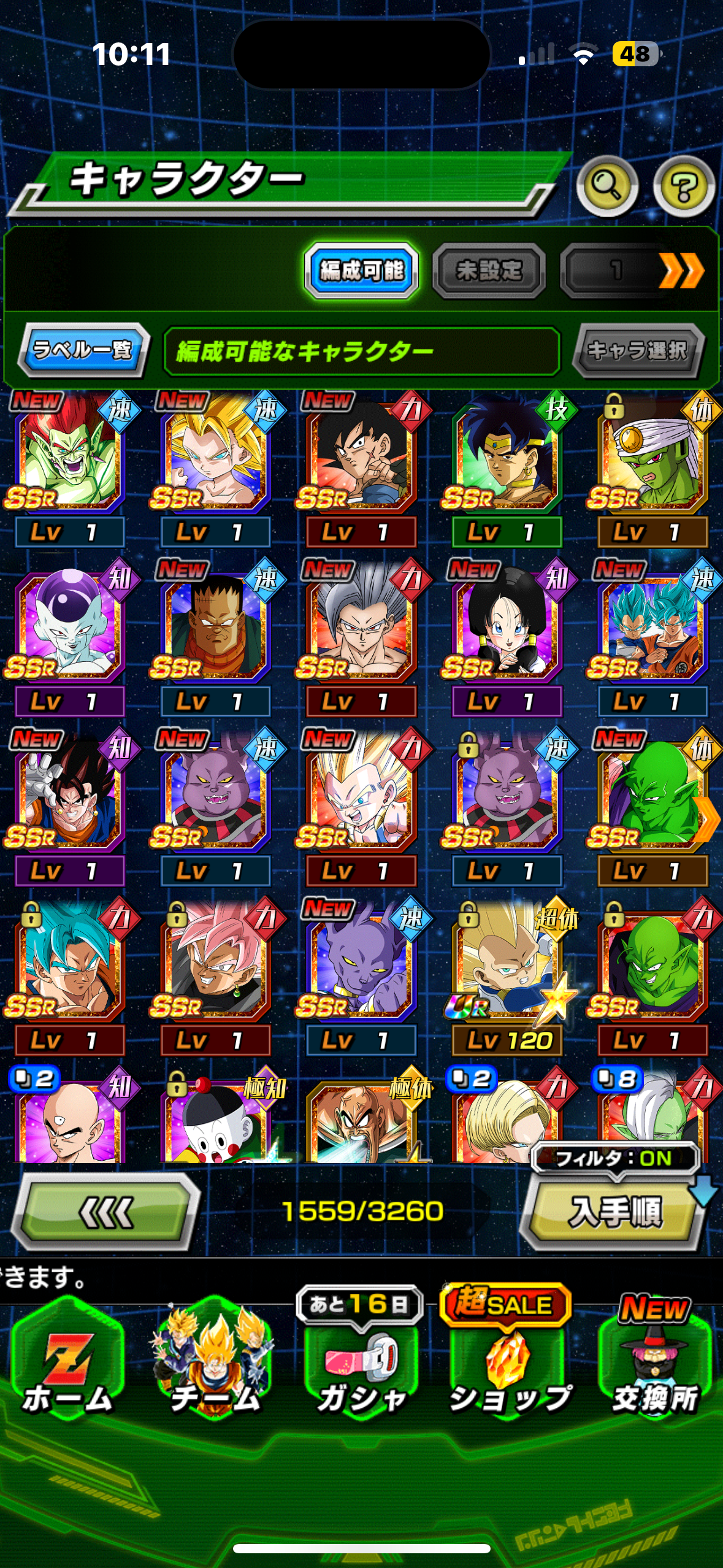This screenshot has height=1568, width=723.
Task: Open ラベル一覧 label list
Action: (84, 350)
